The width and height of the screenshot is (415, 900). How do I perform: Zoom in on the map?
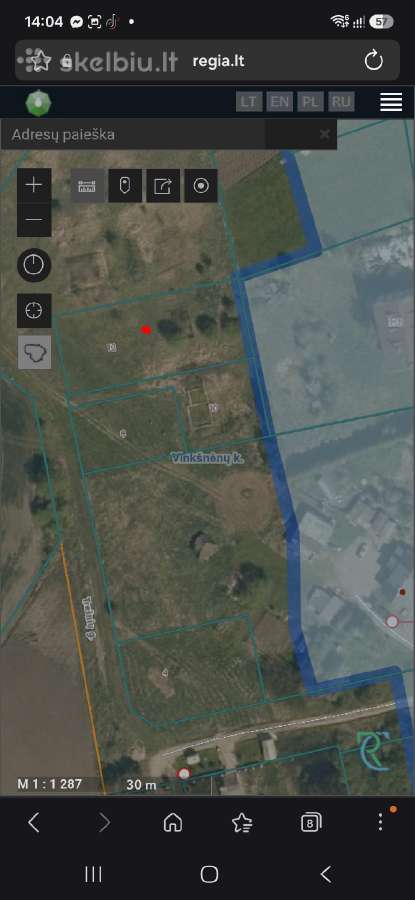pyautogui.click(x=34, y=185)
